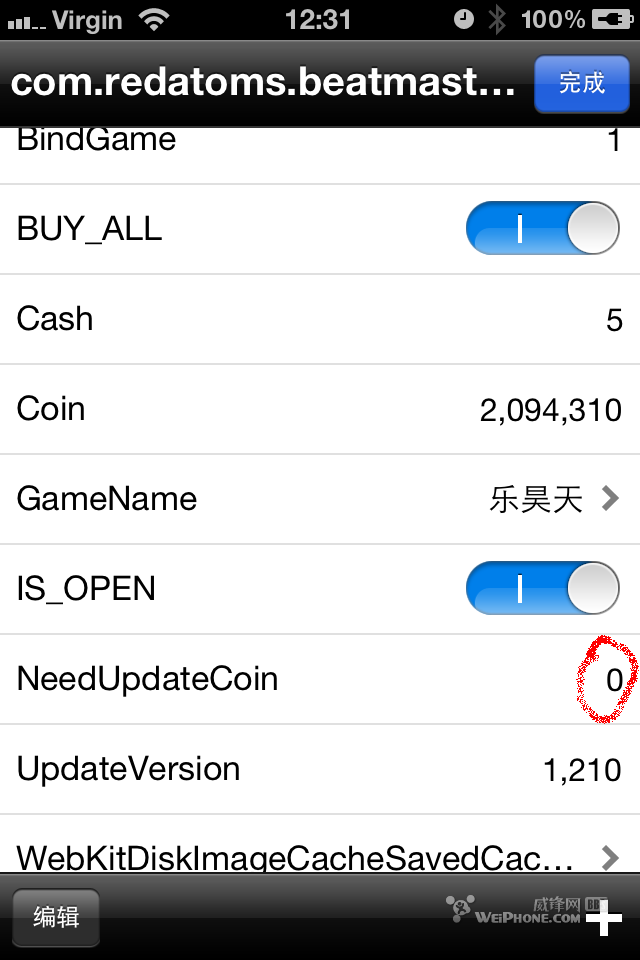Toggle the BUY_ALL switch
The image size is (640, 960).
click(x=543, y=229)
